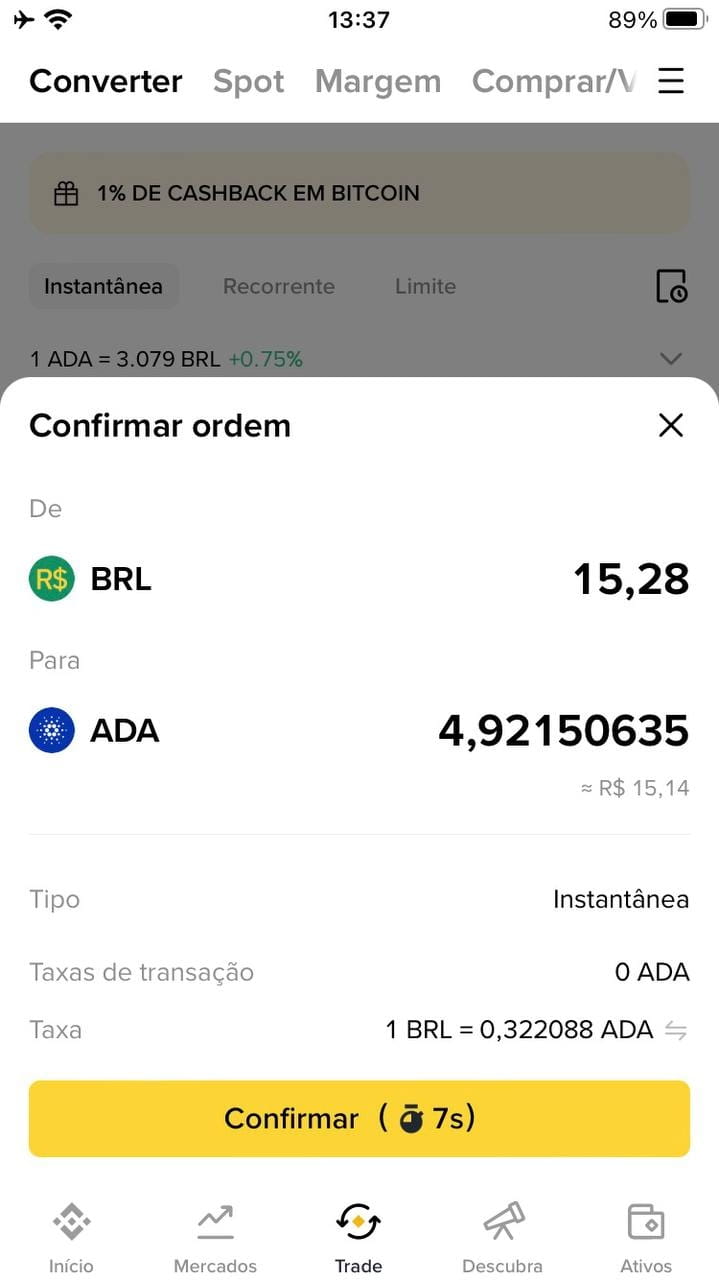
Task: Swap the BRL/ADA rate direction
Action: (677, 1030)
